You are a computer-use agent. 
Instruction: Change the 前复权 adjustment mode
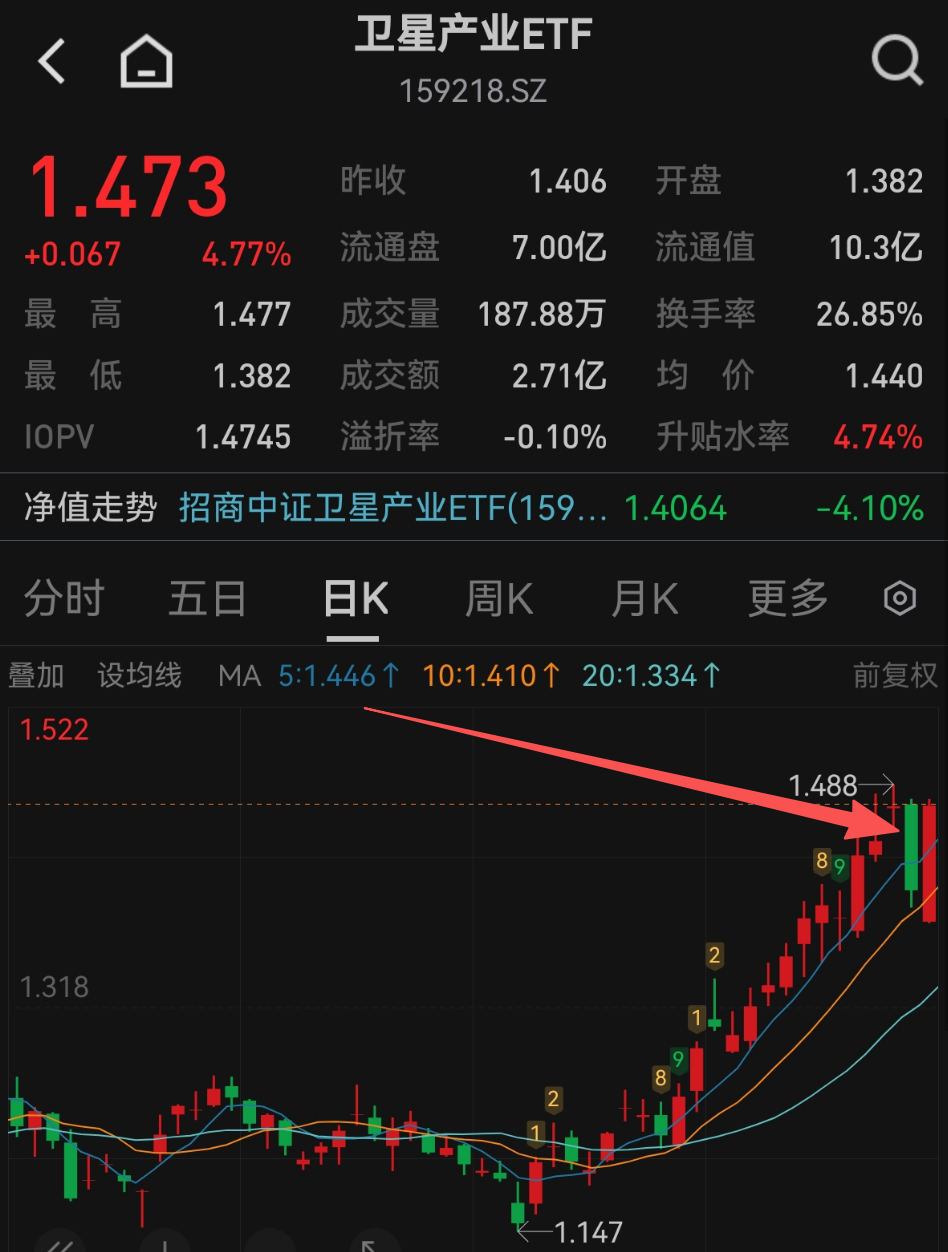895,676
